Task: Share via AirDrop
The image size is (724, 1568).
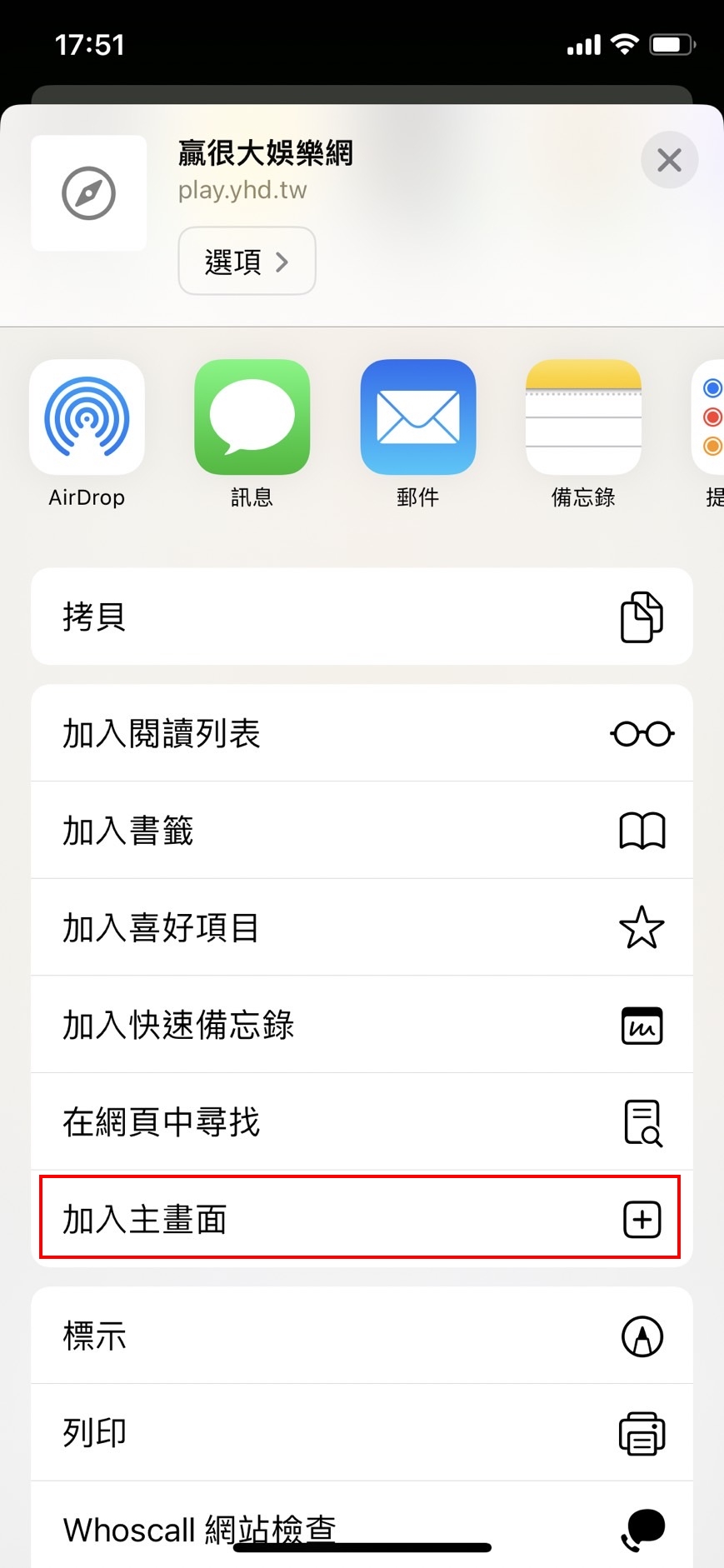Action: [87, 435]
